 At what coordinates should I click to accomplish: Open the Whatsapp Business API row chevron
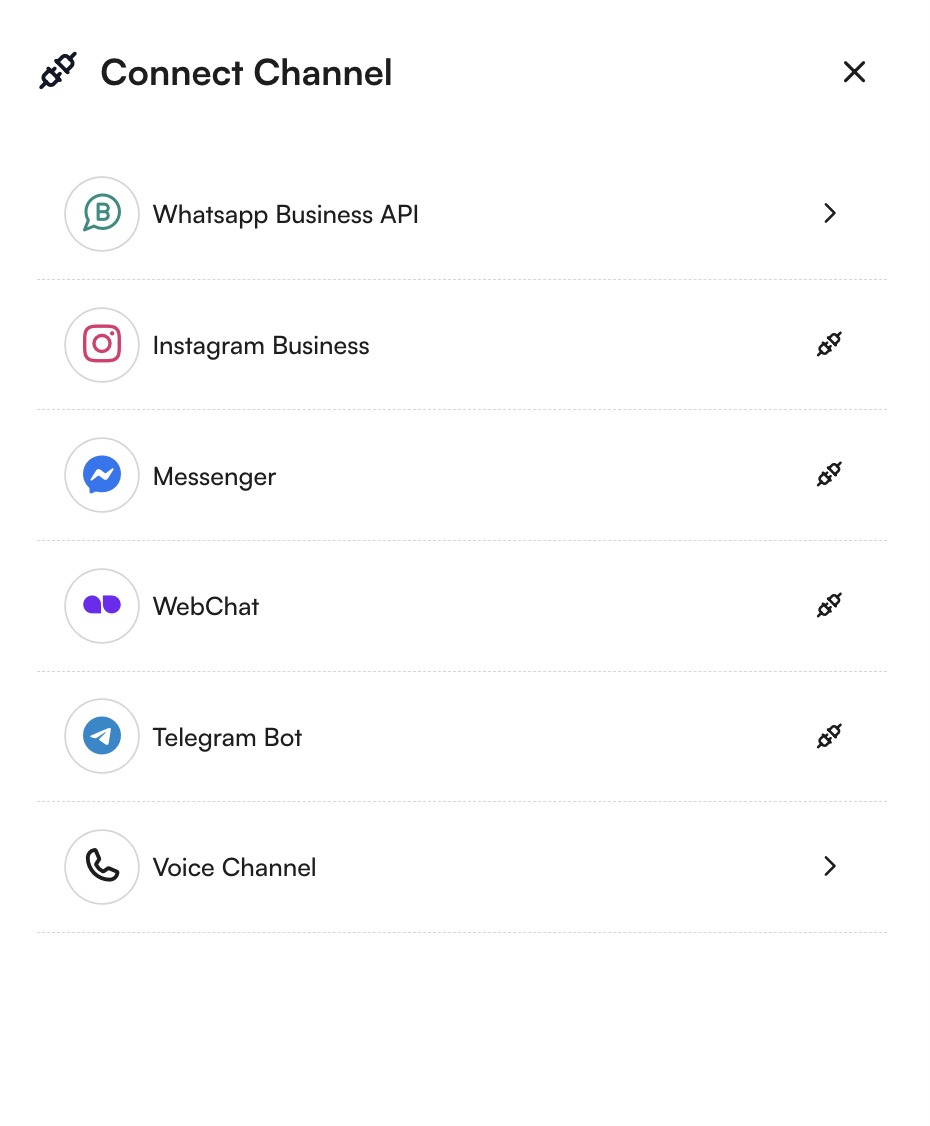[x=830, y=214]
